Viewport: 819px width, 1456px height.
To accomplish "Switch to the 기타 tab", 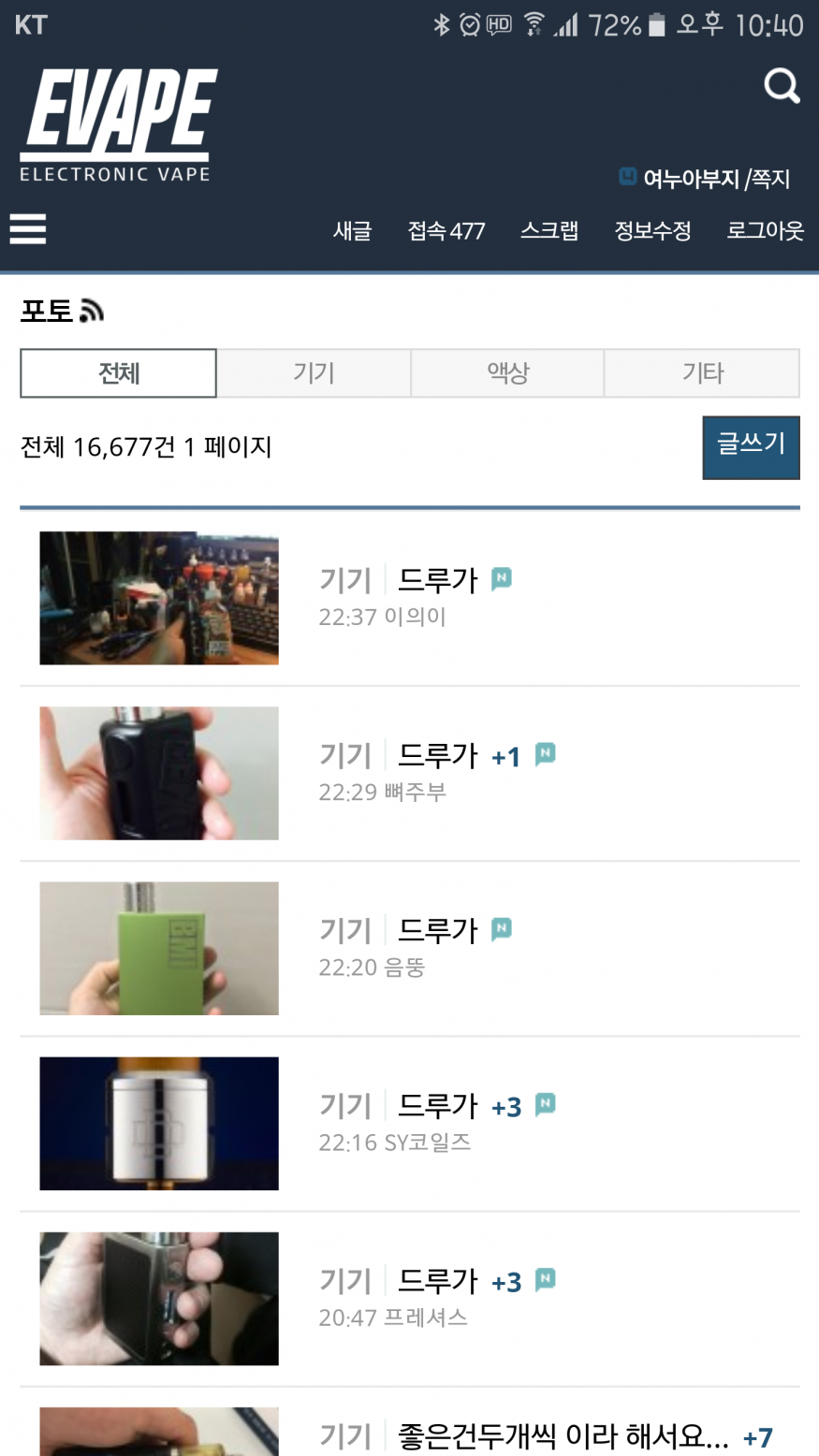I will [702, 373].
